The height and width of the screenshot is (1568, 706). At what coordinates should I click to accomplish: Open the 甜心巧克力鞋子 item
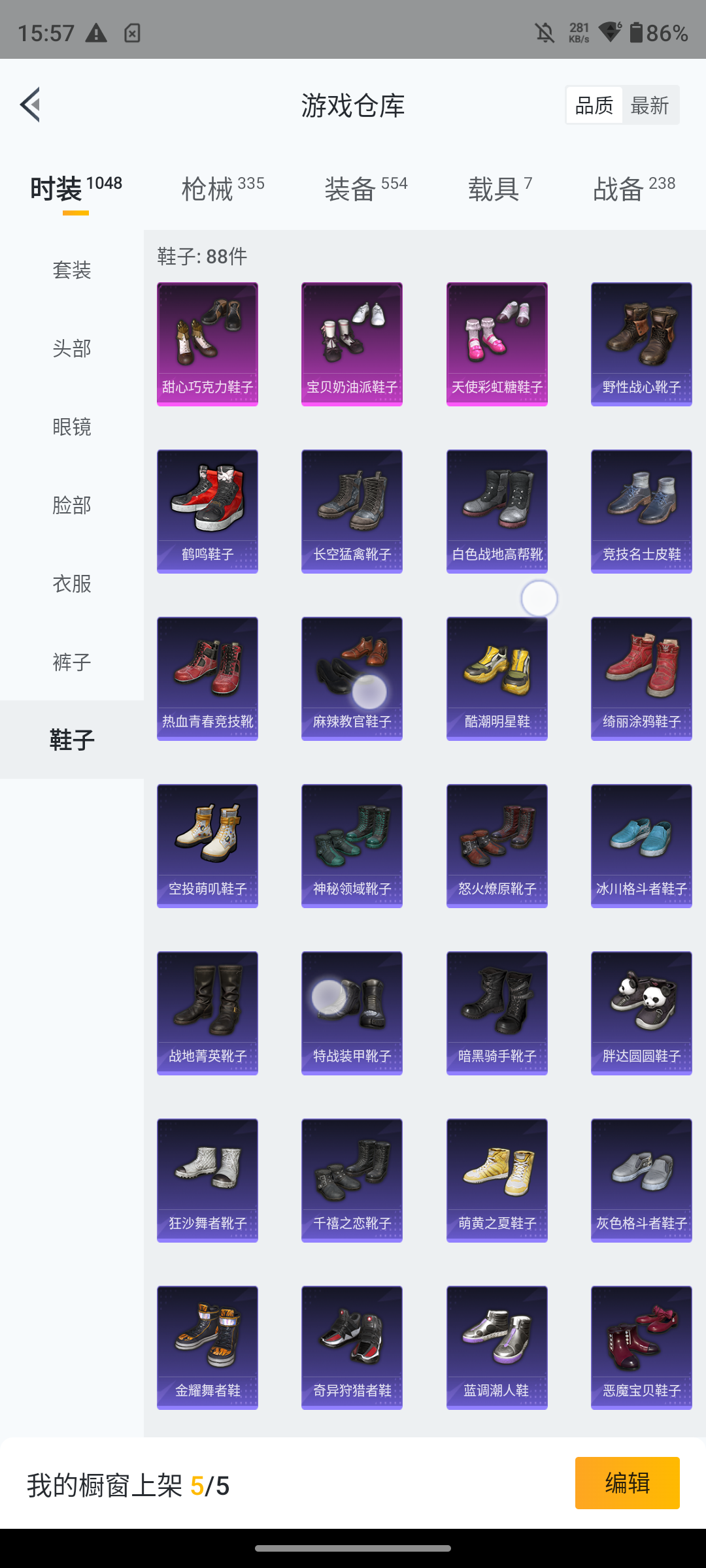pyautogui.click(x=207, y=344)
